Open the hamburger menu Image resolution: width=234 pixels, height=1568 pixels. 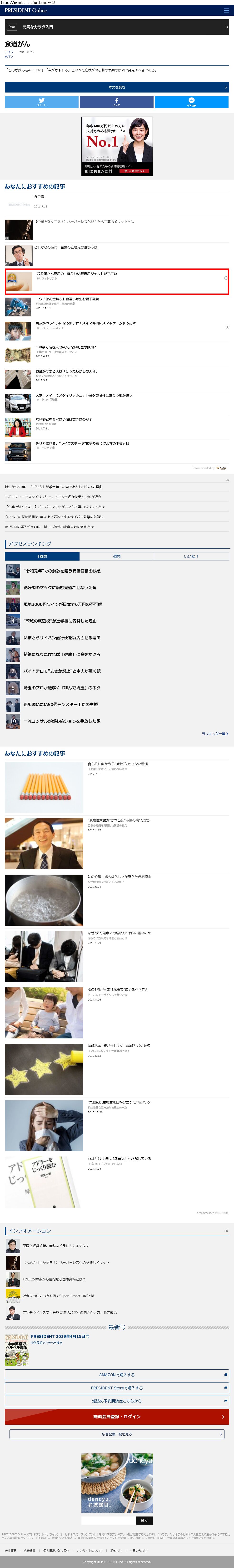click(226, 10)
